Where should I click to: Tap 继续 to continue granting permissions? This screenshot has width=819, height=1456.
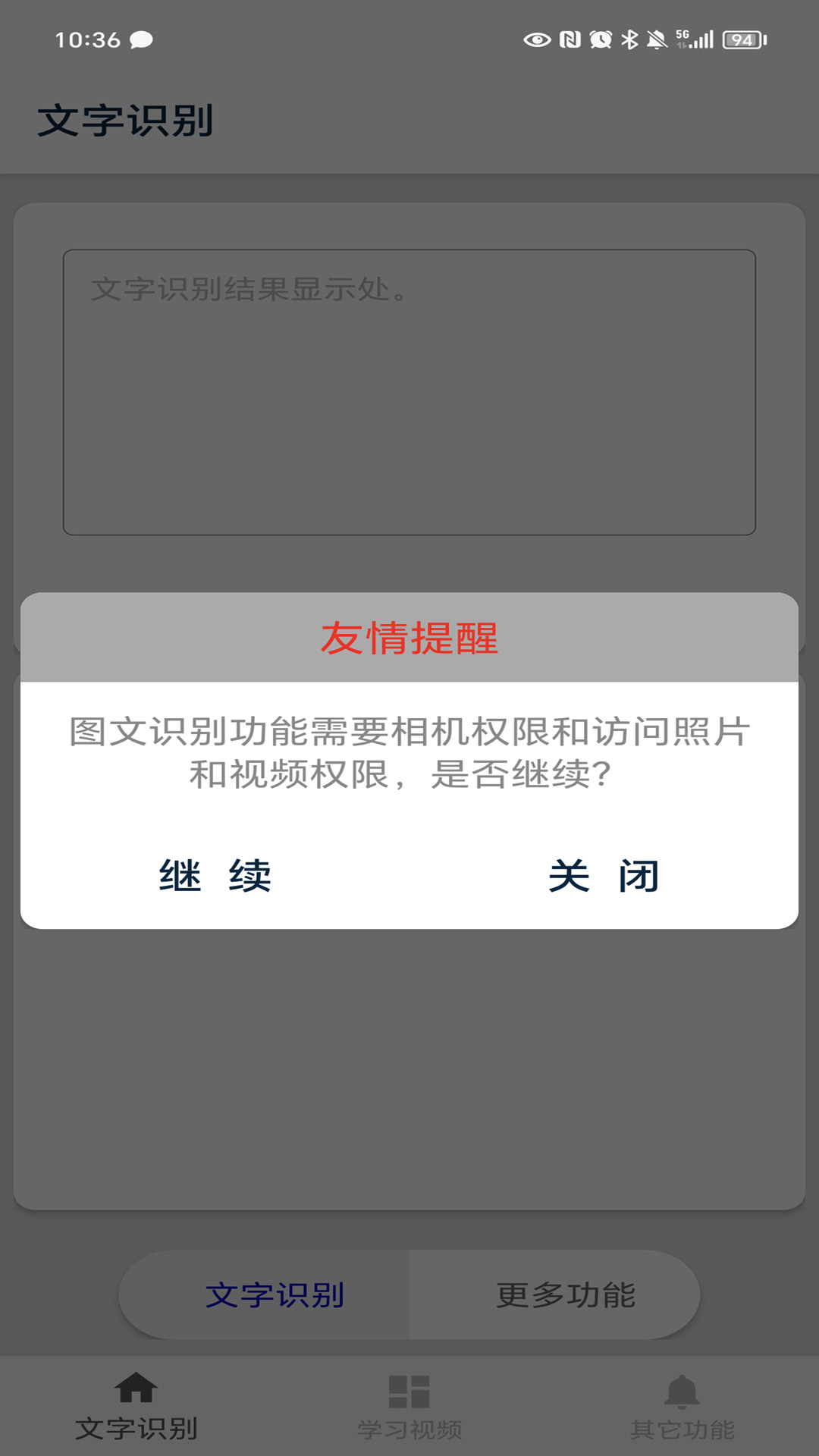click(x=215, y=876)
